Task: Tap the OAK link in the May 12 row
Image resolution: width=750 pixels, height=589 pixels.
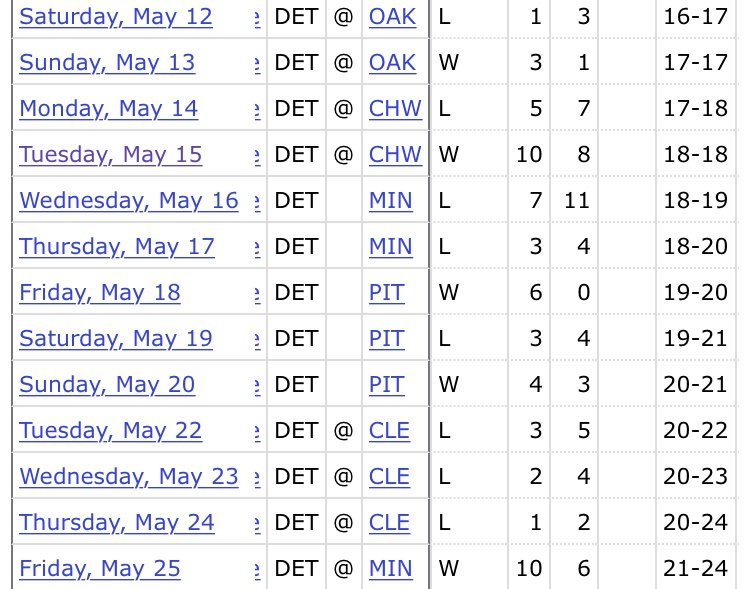Action: point(392,17)
